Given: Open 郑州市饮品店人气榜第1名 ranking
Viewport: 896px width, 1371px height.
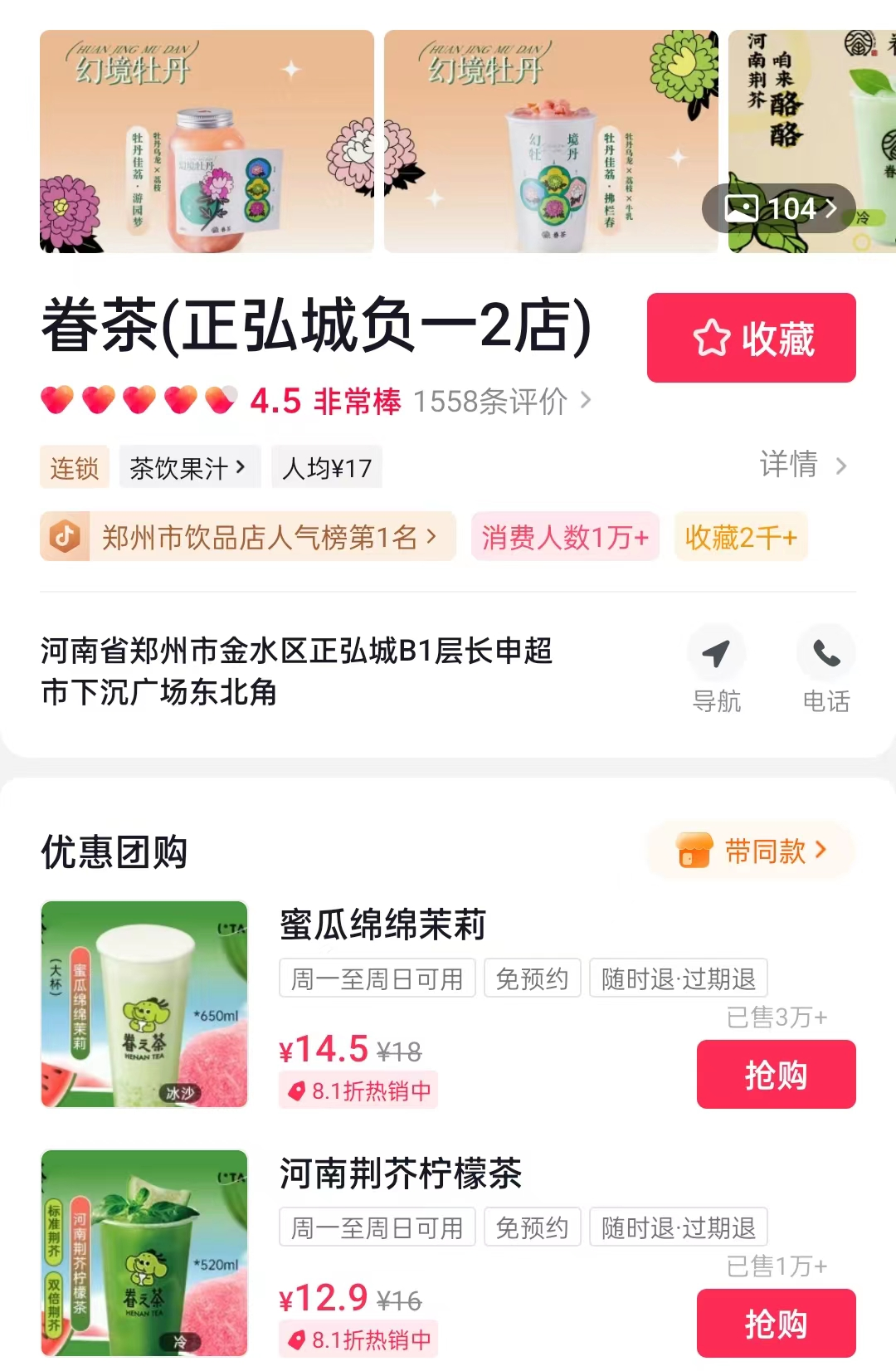Looking at the screenshot, I should [249, 537].
